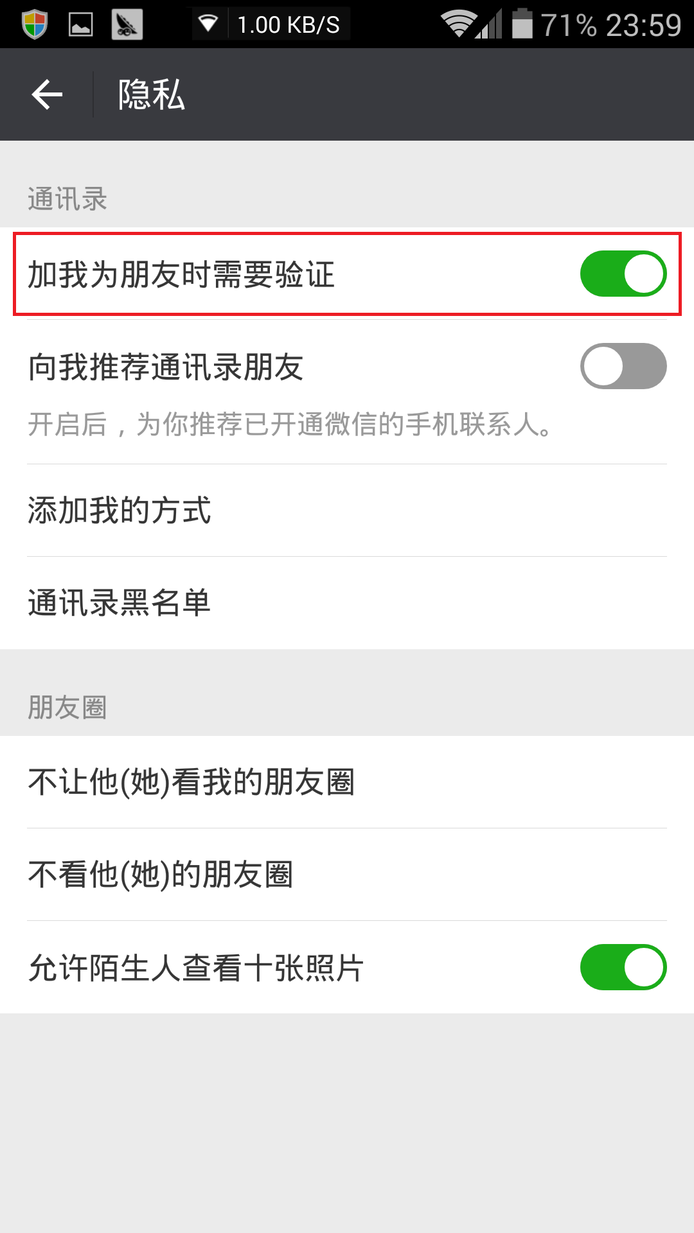
Task: Turn off 允许陌生人查看十张照片
Action: 623,967
